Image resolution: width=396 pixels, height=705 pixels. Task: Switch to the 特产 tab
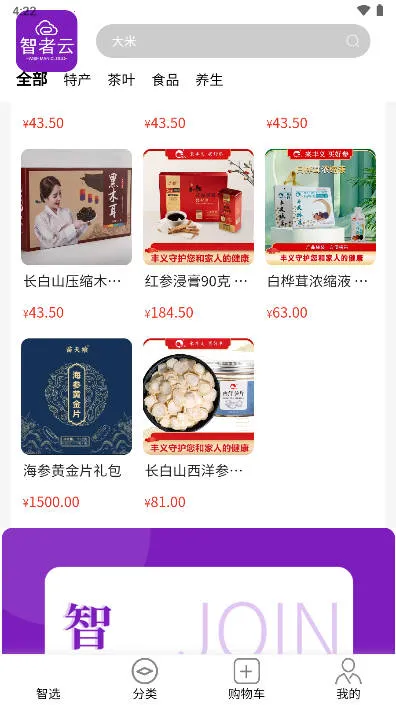(x=77, y=80)
